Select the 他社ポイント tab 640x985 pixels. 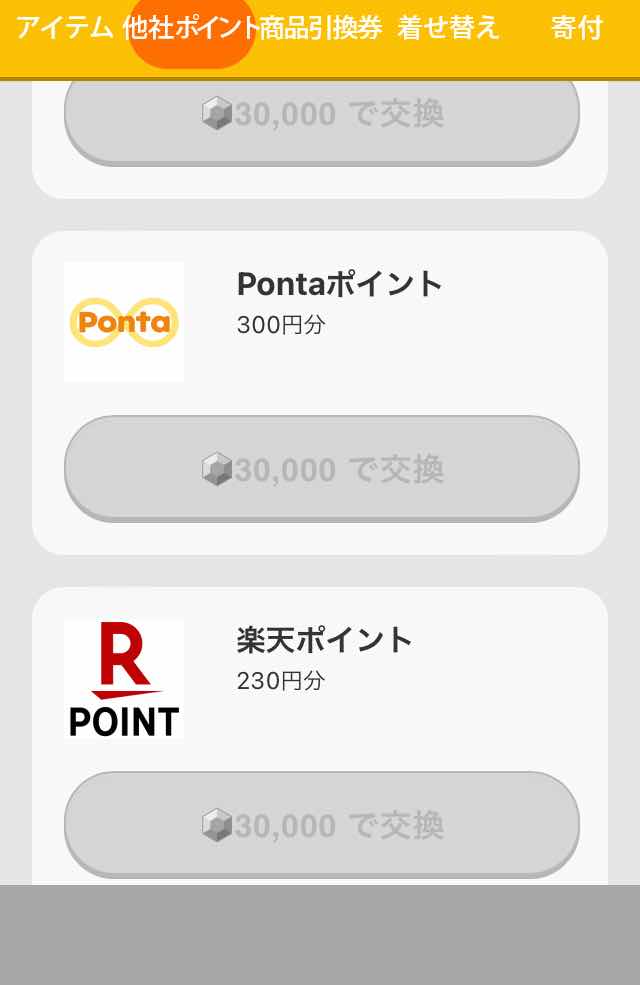pyautogui.click(x=191, y=28)
